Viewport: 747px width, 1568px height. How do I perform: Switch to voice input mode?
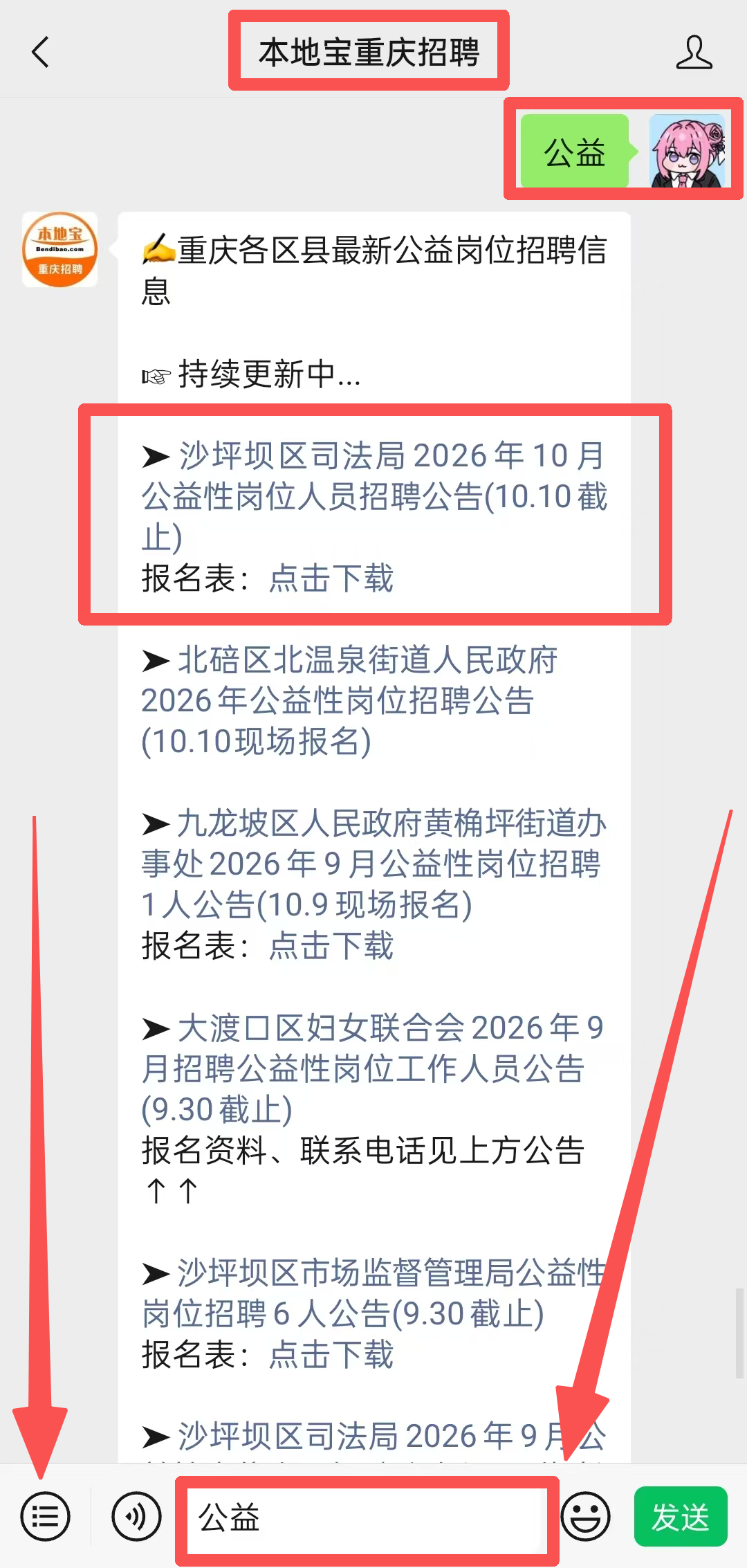(x=136, y=1517)
